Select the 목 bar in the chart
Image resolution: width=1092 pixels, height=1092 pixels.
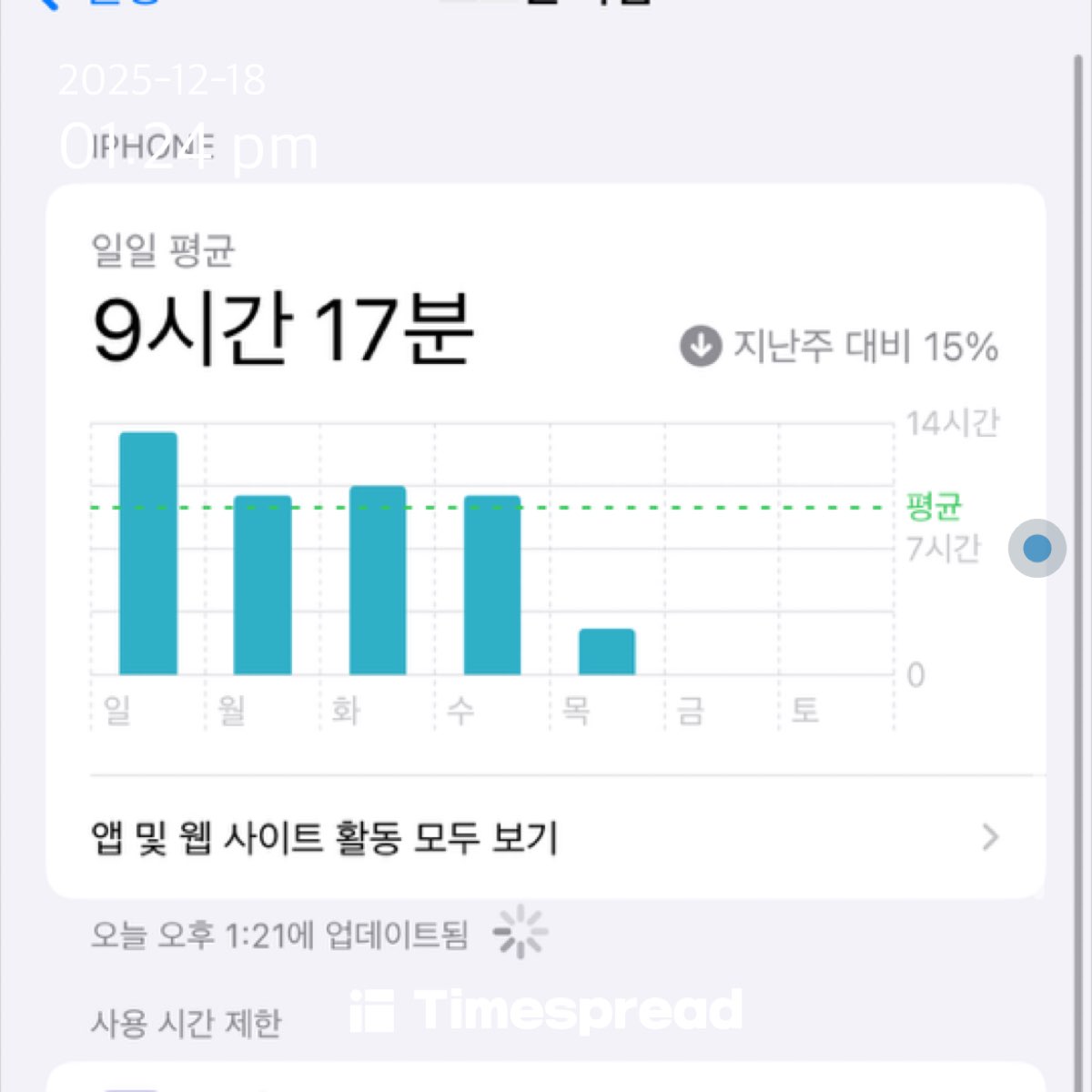(x=607, y=652)
